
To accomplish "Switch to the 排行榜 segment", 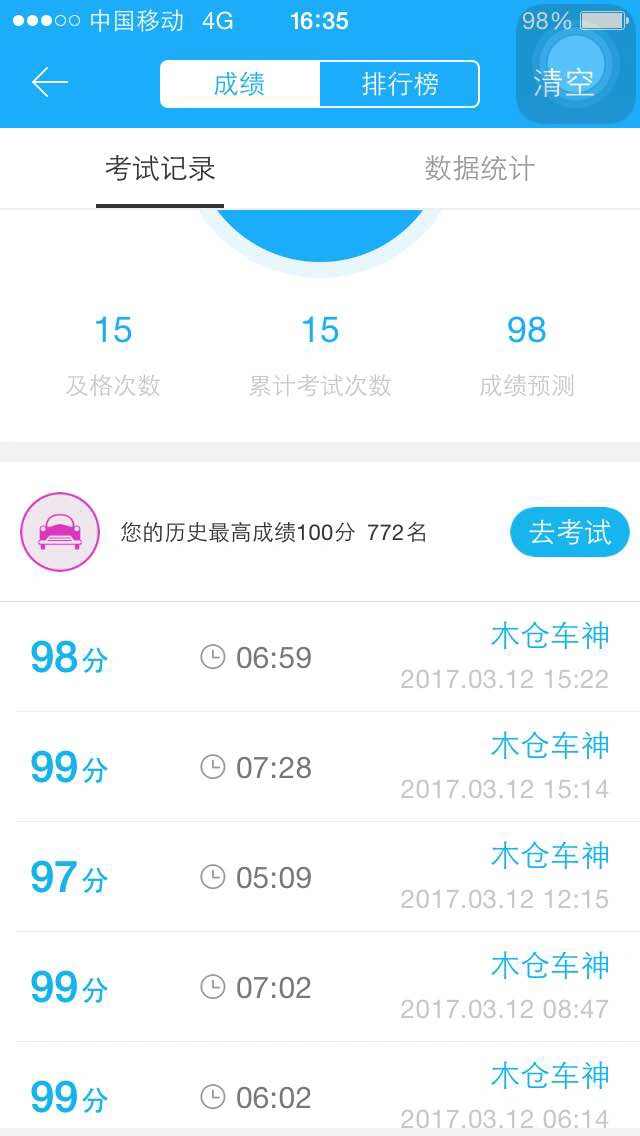I will click(x=399, y=84).
